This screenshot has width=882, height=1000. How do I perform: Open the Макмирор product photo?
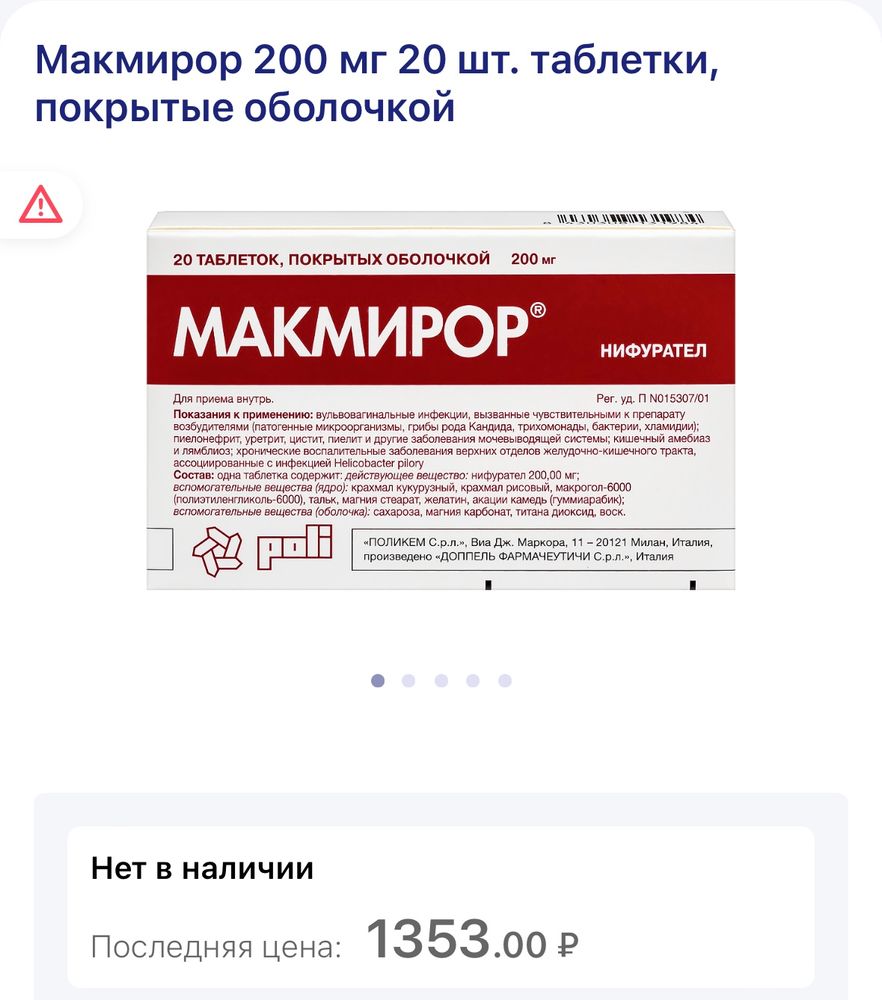(x=441, y=400)
